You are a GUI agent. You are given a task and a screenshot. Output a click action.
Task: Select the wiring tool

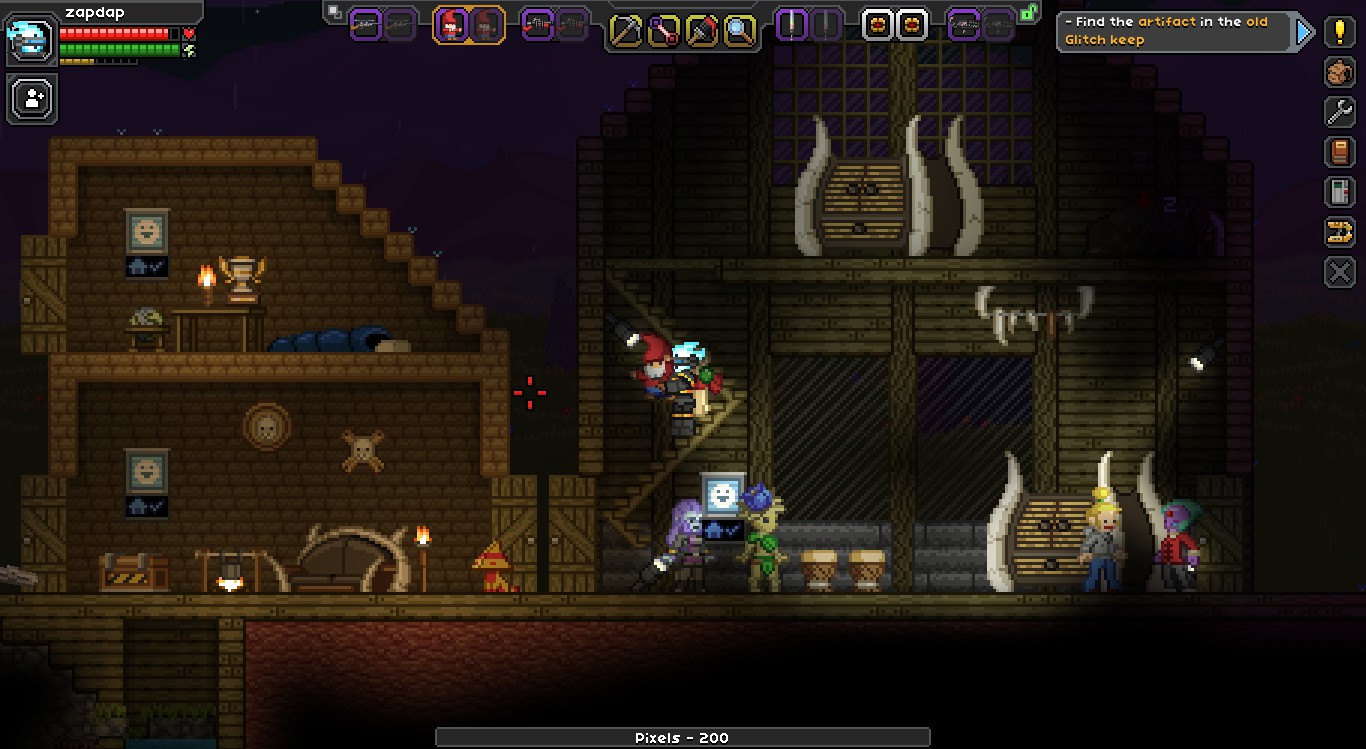tap(664, 30)
